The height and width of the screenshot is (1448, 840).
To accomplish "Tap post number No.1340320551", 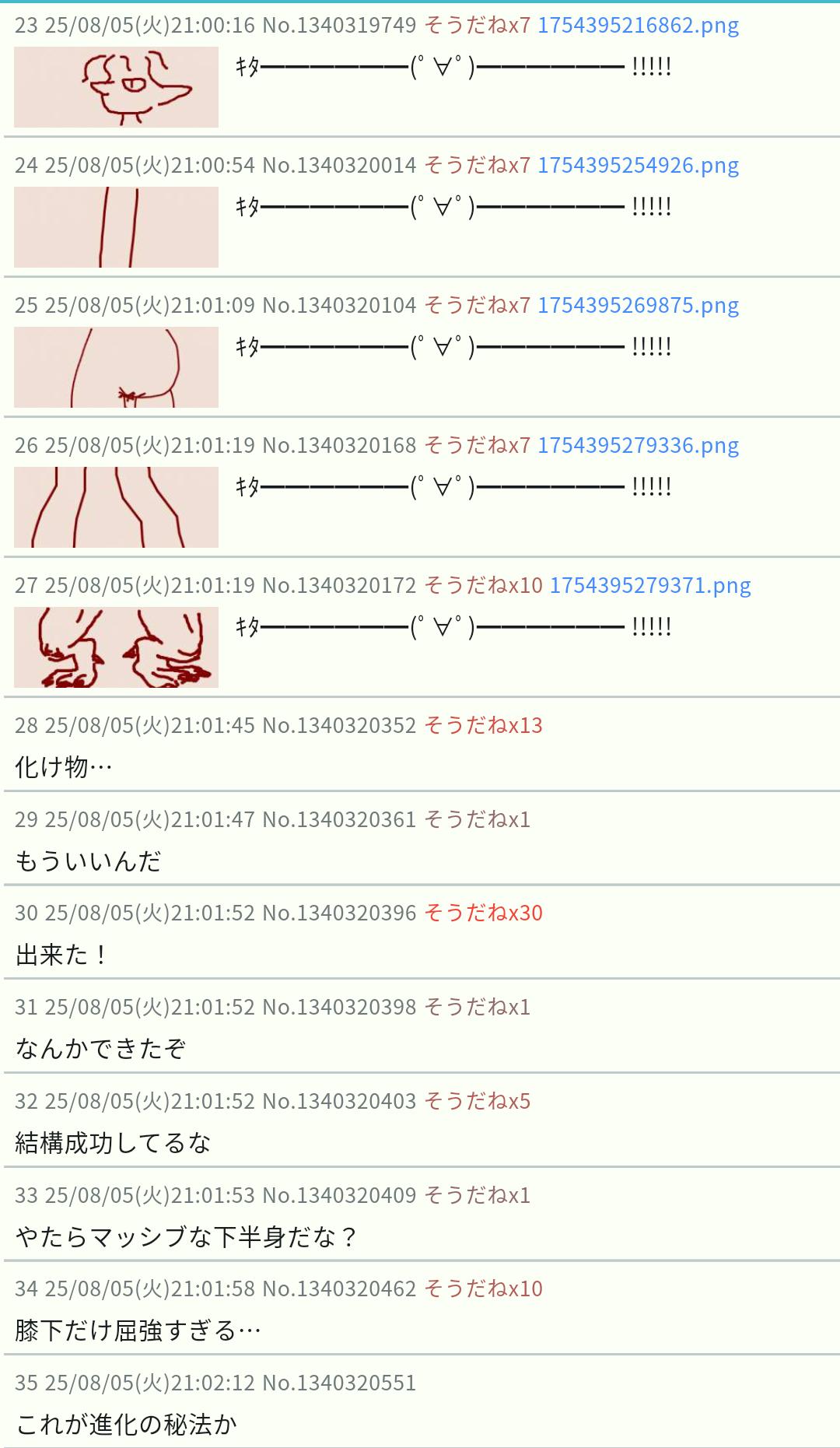I will (339, 1383).
